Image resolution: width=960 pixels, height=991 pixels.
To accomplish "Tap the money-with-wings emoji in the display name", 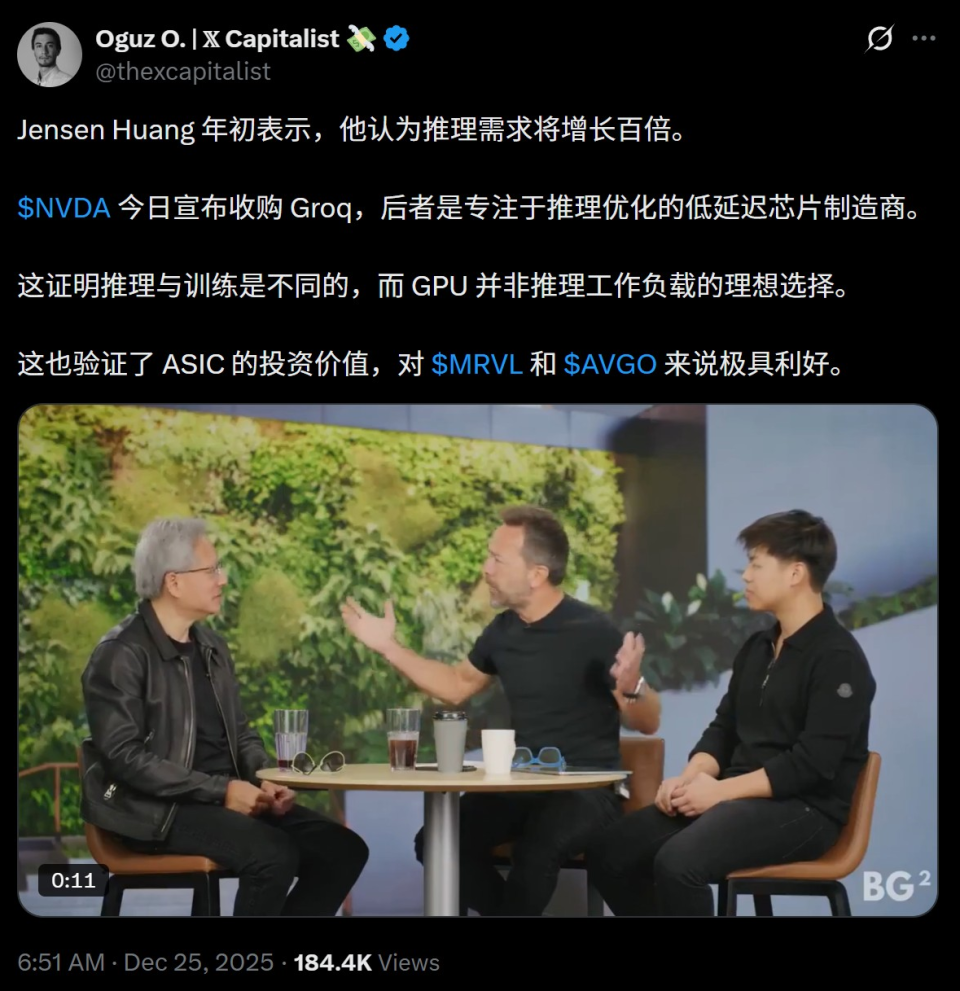I will pos(361,37).
